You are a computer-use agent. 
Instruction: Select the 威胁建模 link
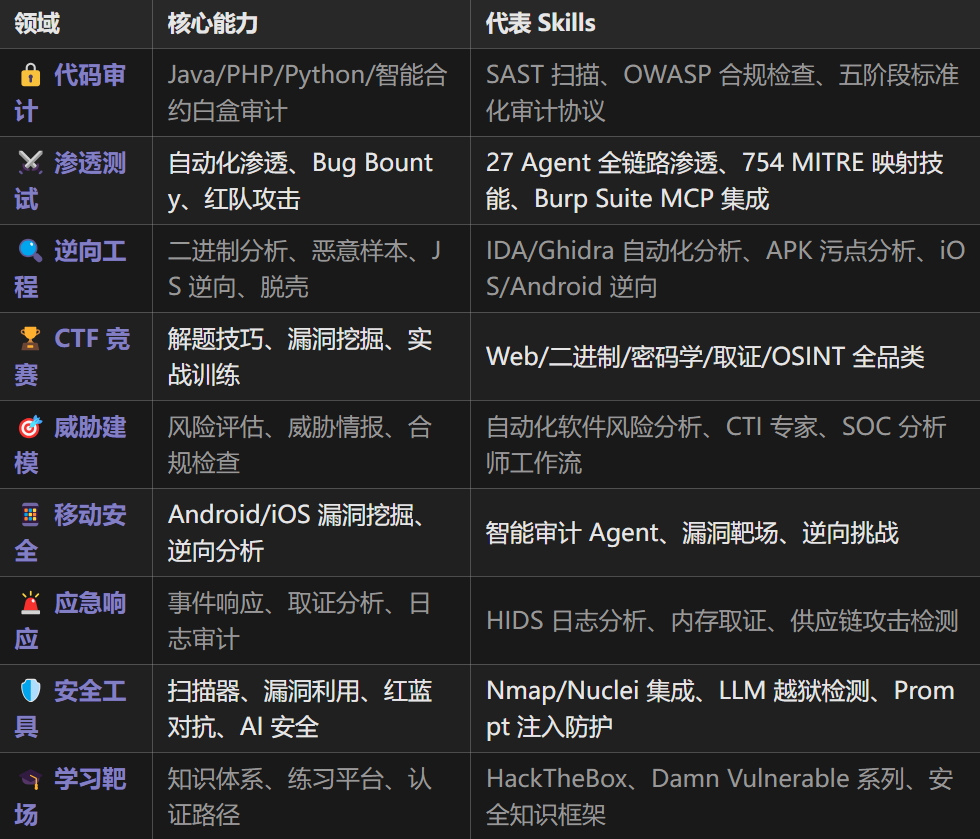click(89, 428)
